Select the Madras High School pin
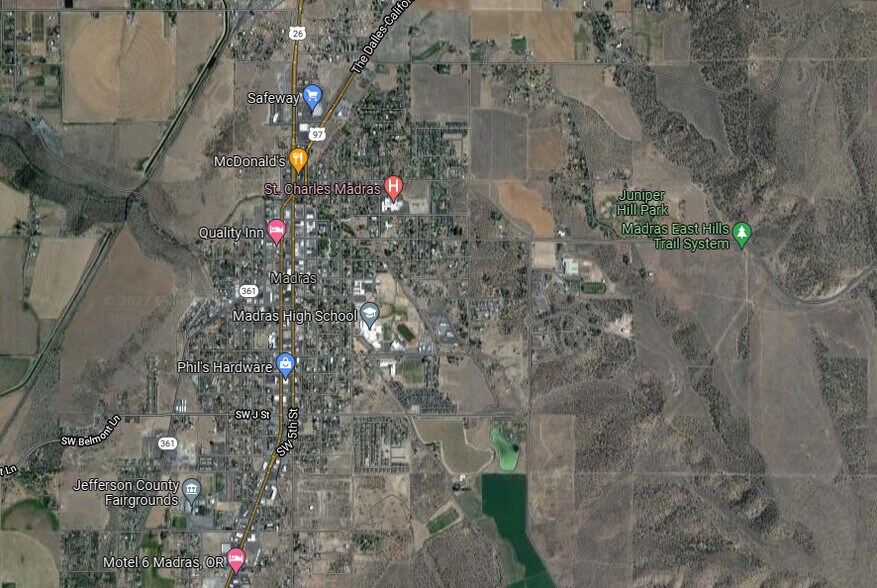The height and width of the screenshot is (588, 877). click(x=369, y=314)
